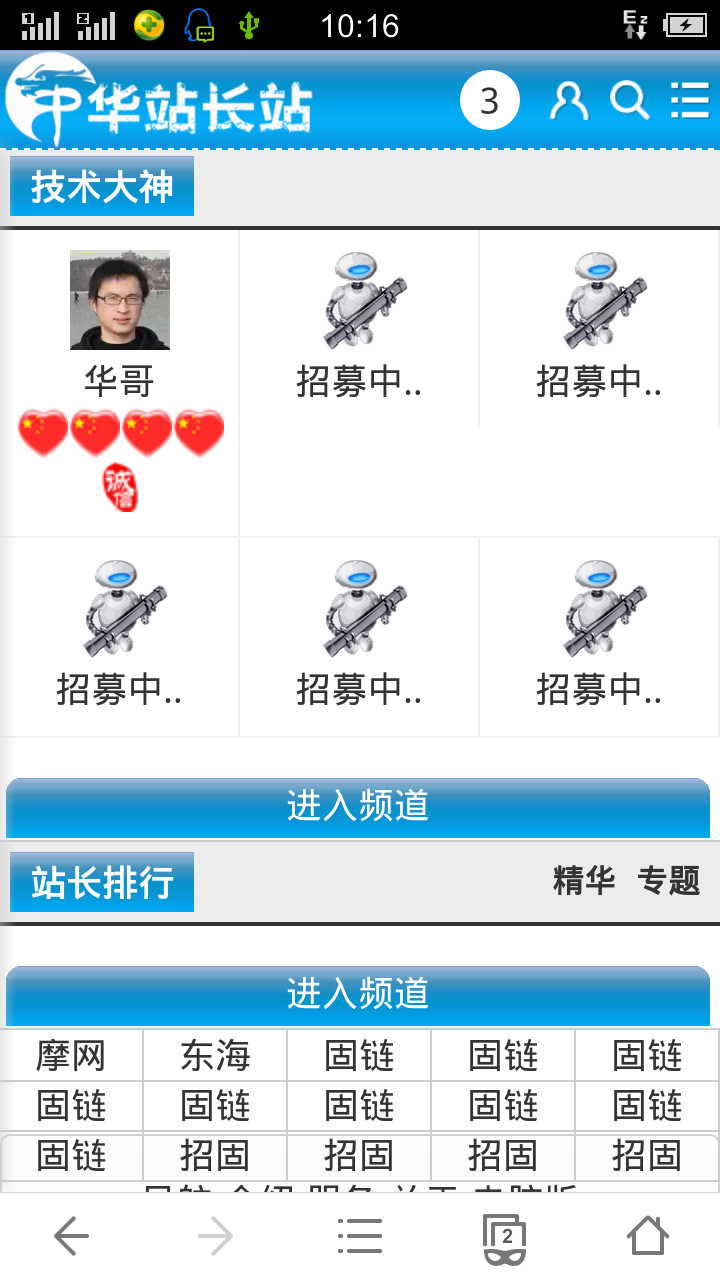Open the 技术大神 section header
Viewport: 720px width, 1280px height.
coord(101,186)
